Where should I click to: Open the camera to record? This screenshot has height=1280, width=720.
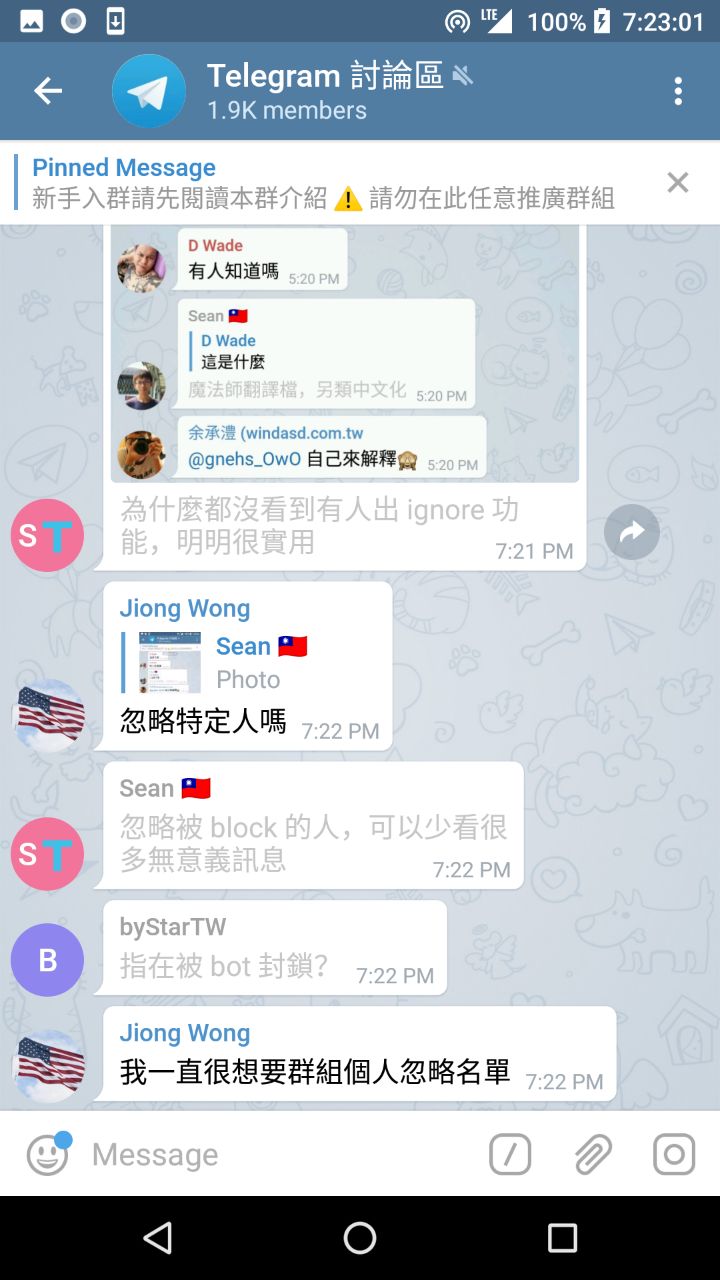click(x=674, y=1155)
